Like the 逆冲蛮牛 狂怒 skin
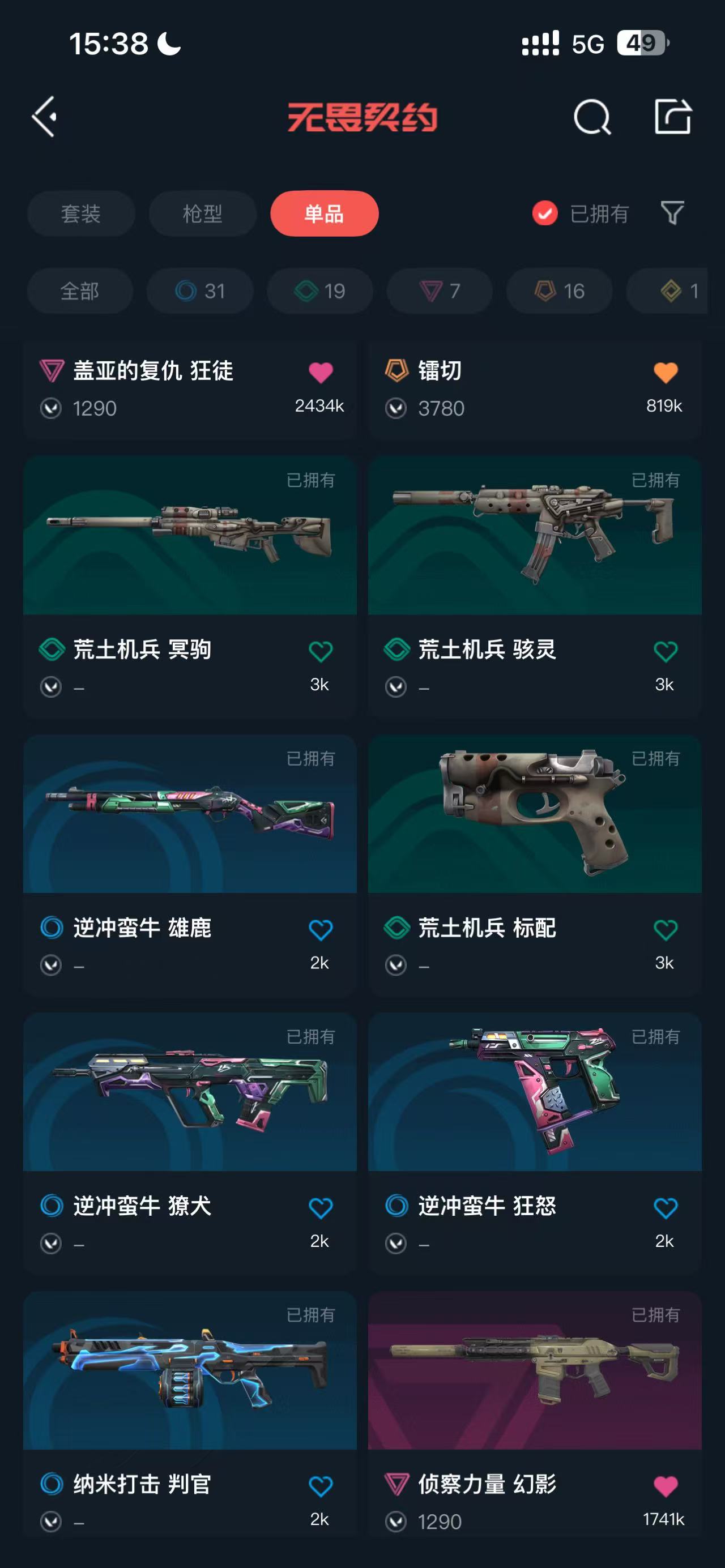 tap(666, 1208)
